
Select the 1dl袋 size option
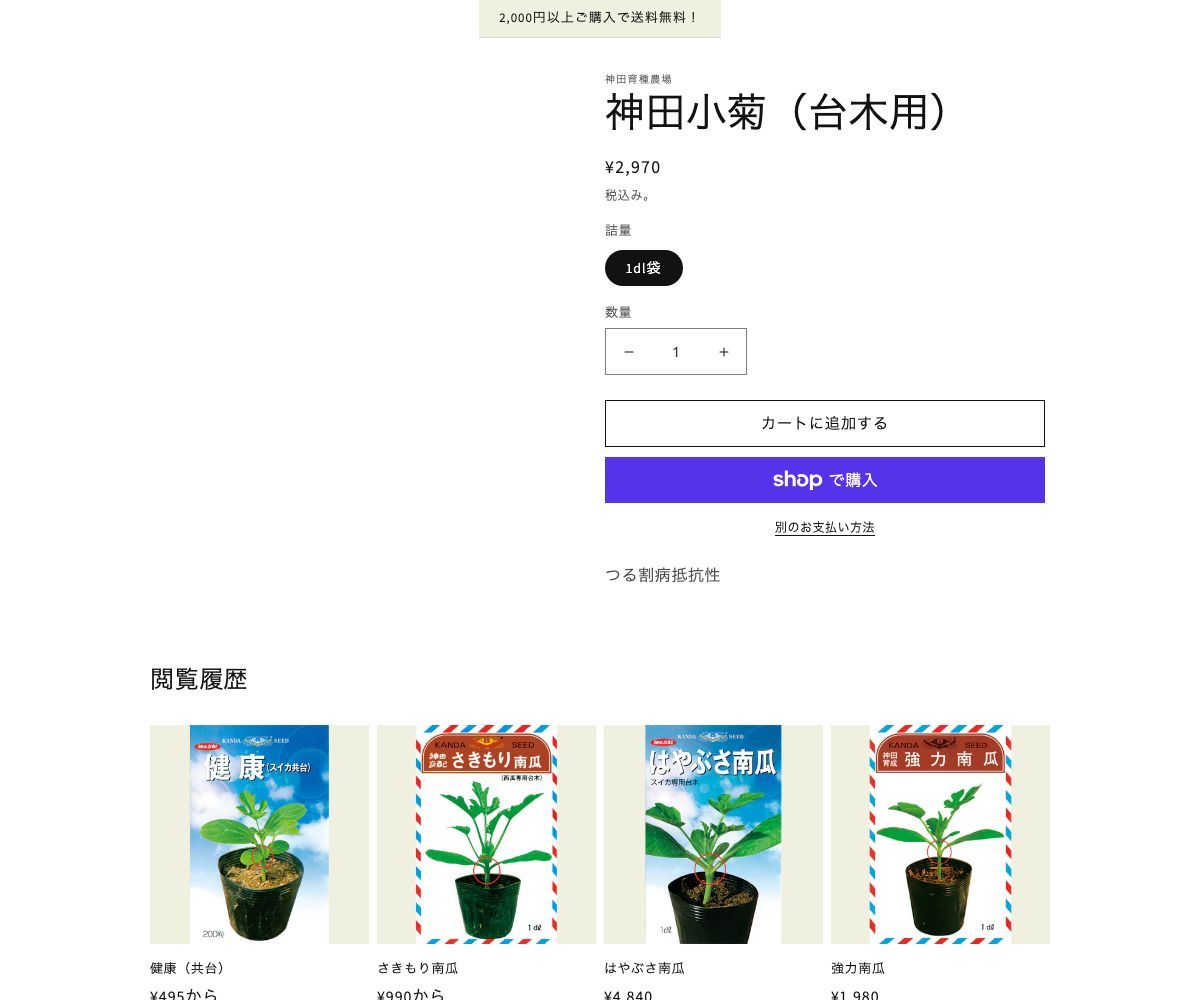point(643,268)
